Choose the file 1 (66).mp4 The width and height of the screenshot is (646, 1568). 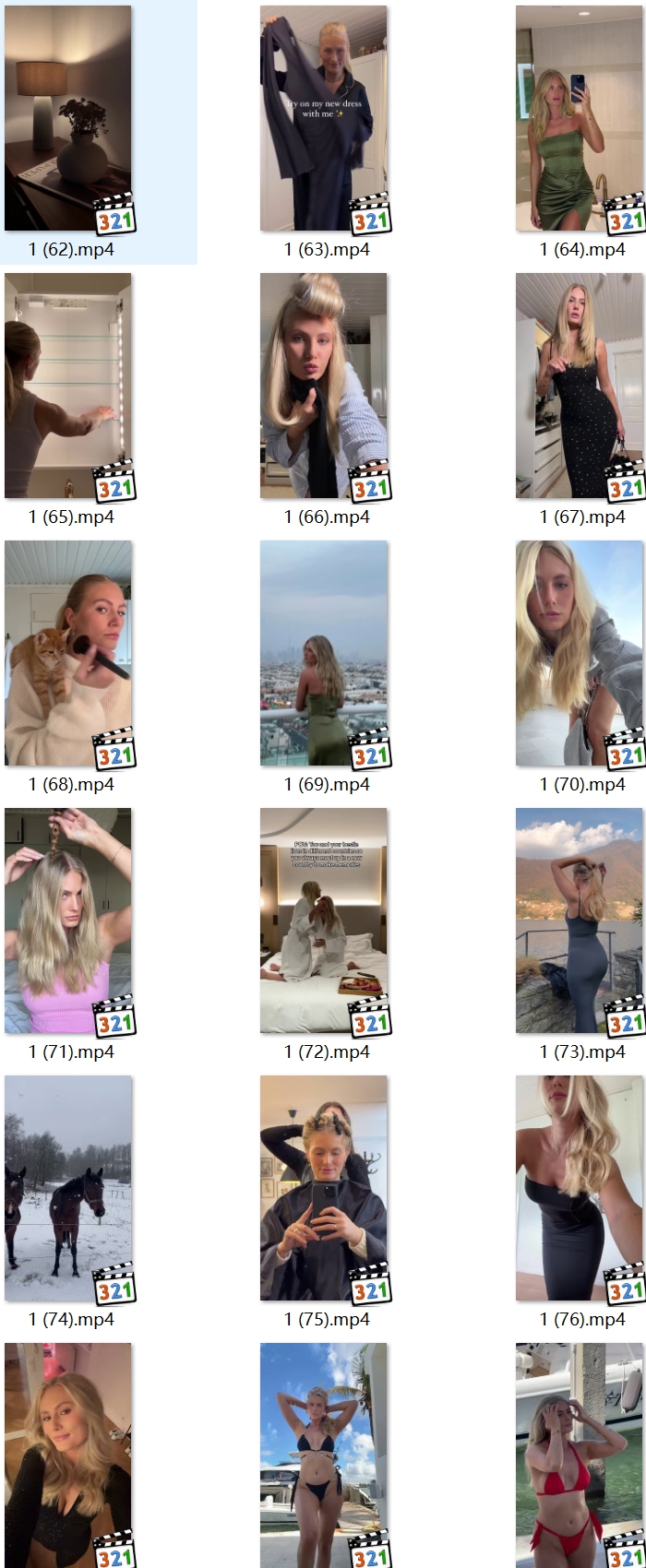pos(324,386)
